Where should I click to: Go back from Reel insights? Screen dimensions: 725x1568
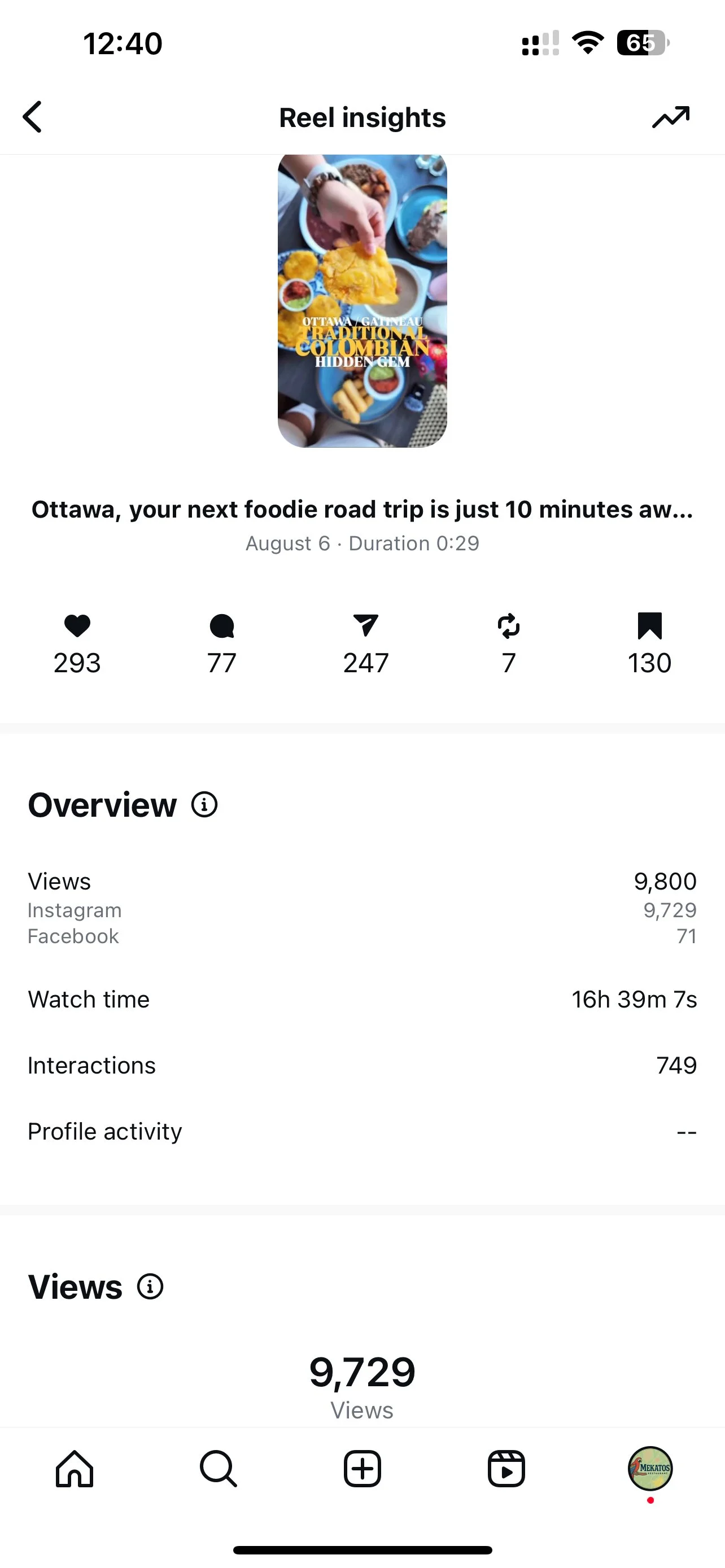[33, 117]
